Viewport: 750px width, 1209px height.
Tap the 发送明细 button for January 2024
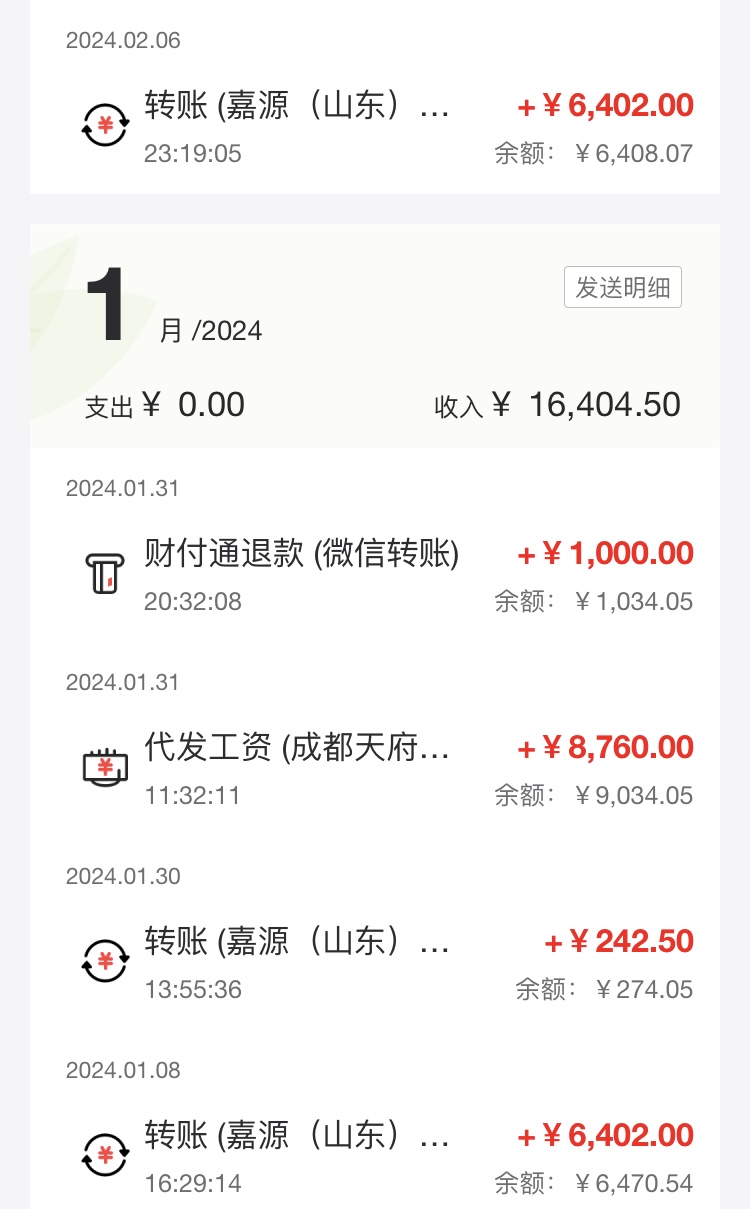click(622, 288)
